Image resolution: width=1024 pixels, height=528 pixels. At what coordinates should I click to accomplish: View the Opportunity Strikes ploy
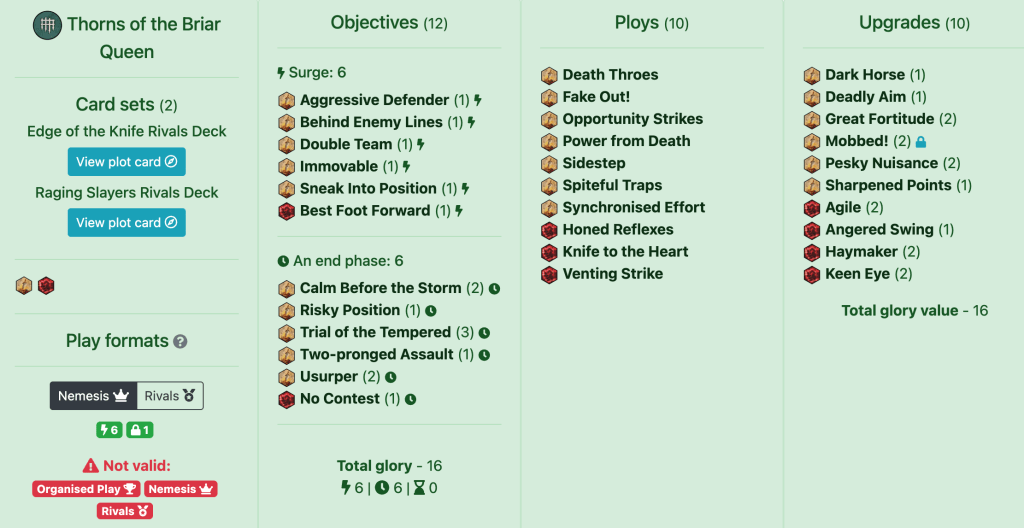click(632, 119)
